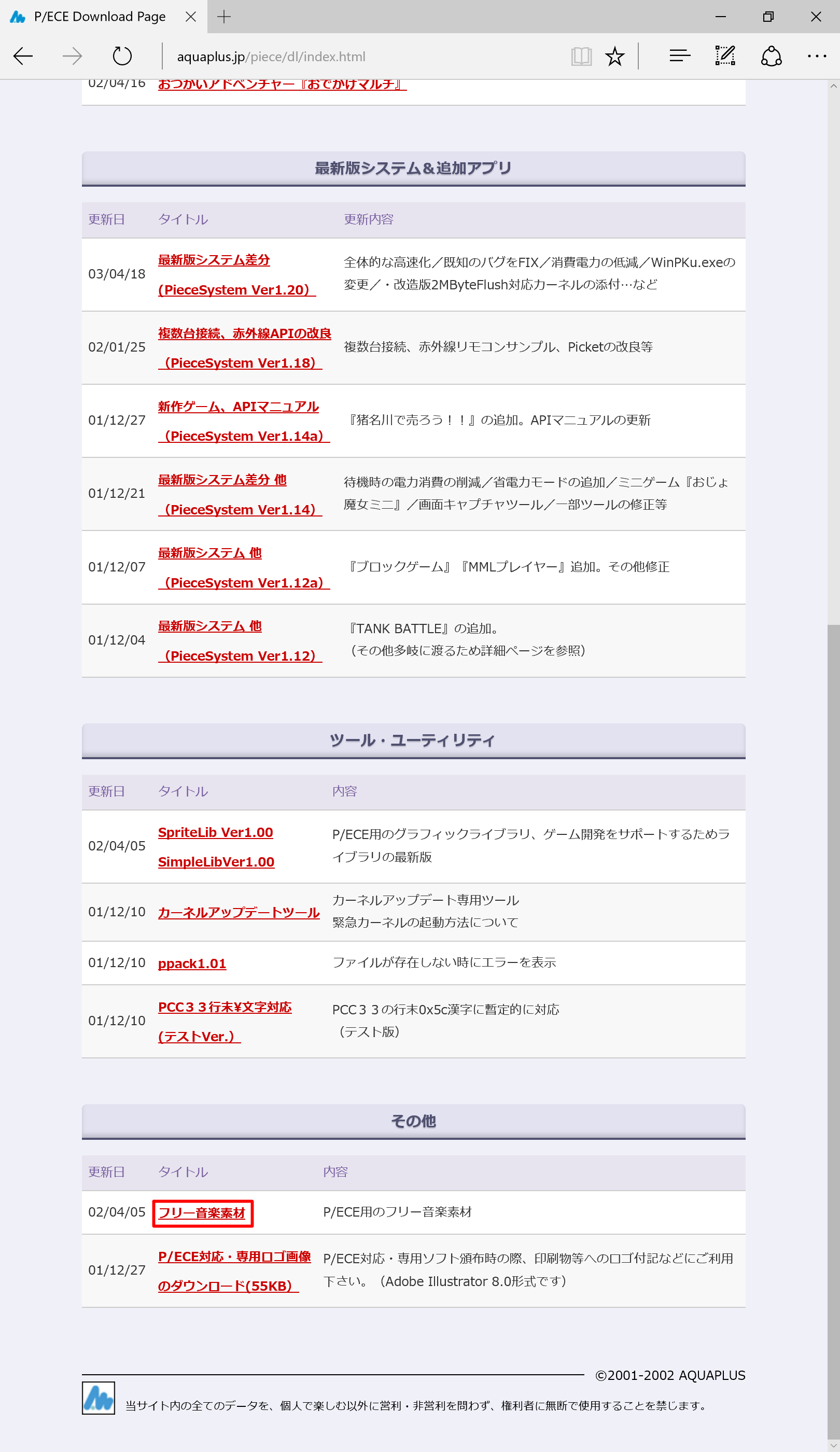
Task: Refresh the current page
Action: pyautogui.click(x=122, y=57)
